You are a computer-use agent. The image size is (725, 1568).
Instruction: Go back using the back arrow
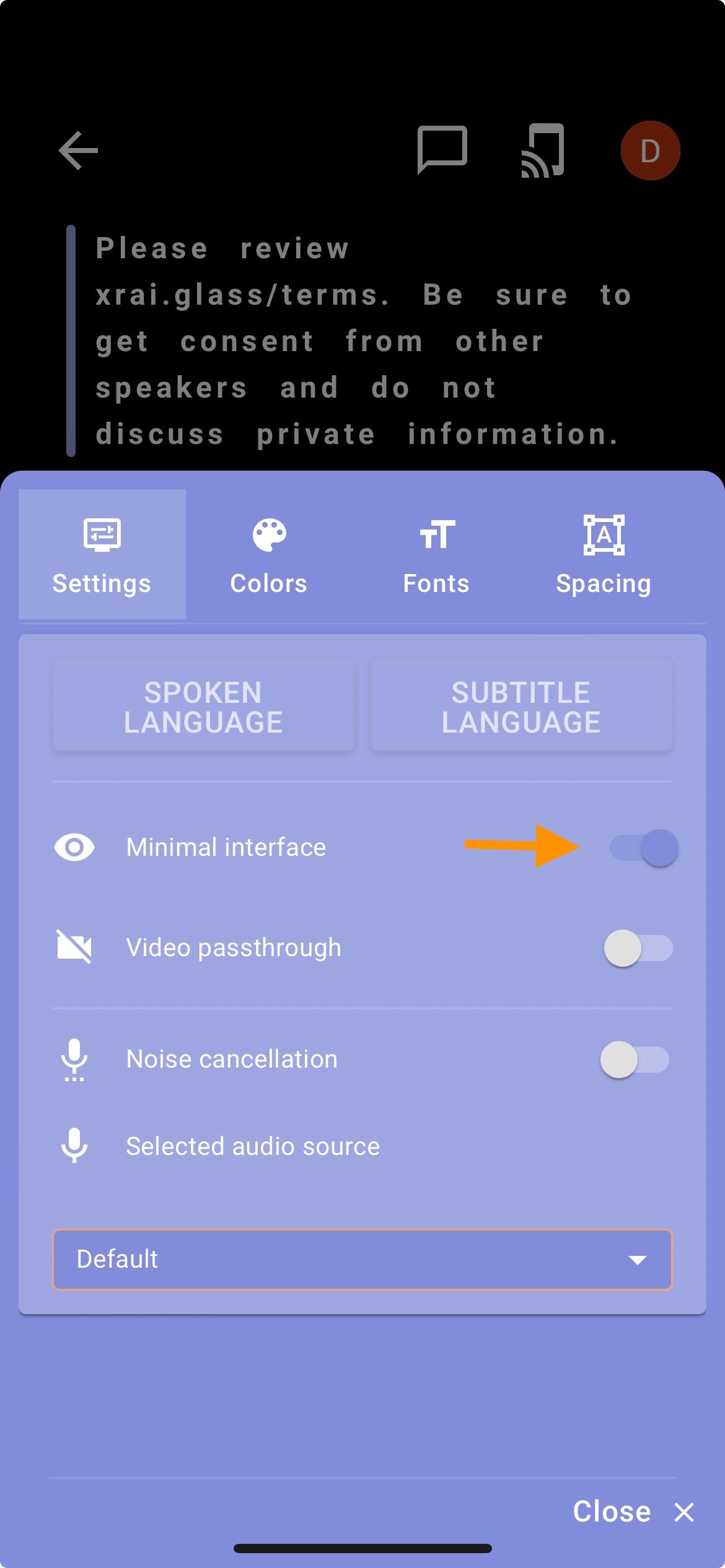point(78,150)
